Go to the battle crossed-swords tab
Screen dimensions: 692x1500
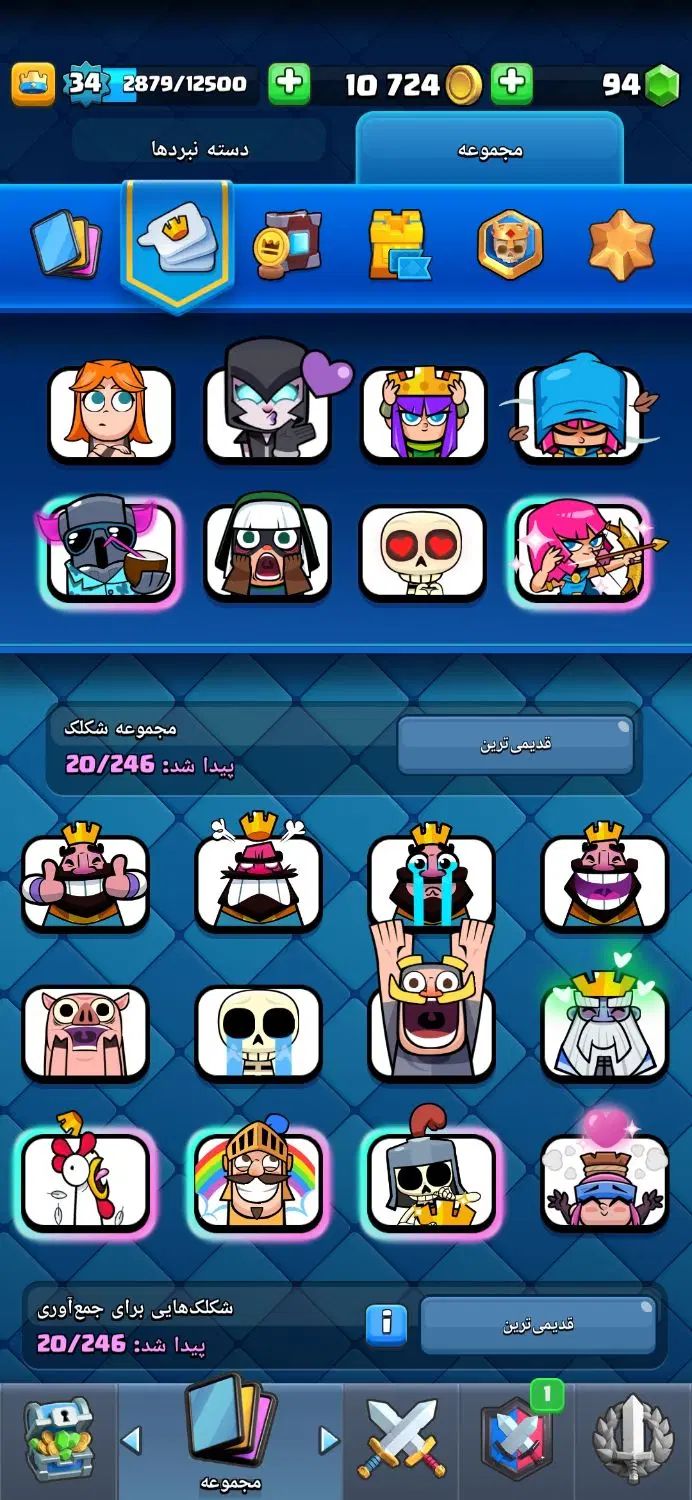pyautogui.click(x=401, y=1440)
